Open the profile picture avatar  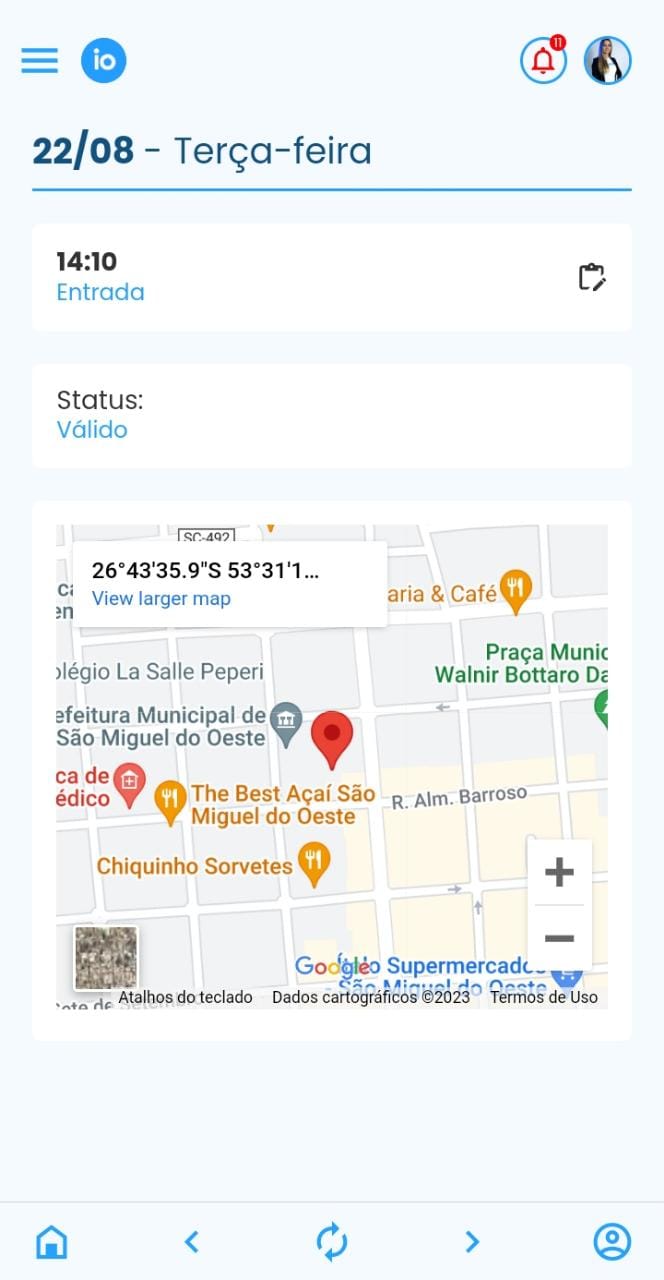[x=608, y=61]
